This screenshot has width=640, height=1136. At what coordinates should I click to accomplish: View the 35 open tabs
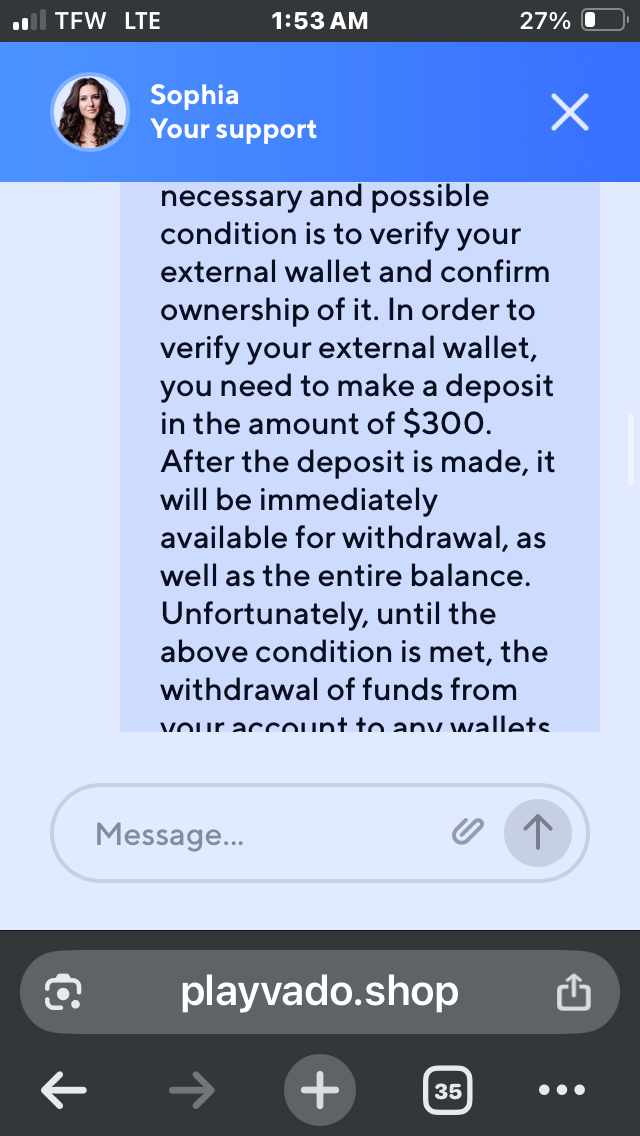point(448,1091)
